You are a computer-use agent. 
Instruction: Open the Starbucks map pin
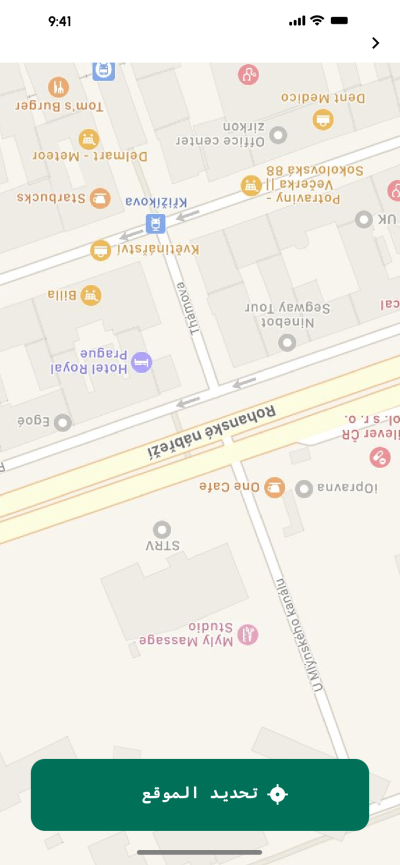click(x=100, y=199)
